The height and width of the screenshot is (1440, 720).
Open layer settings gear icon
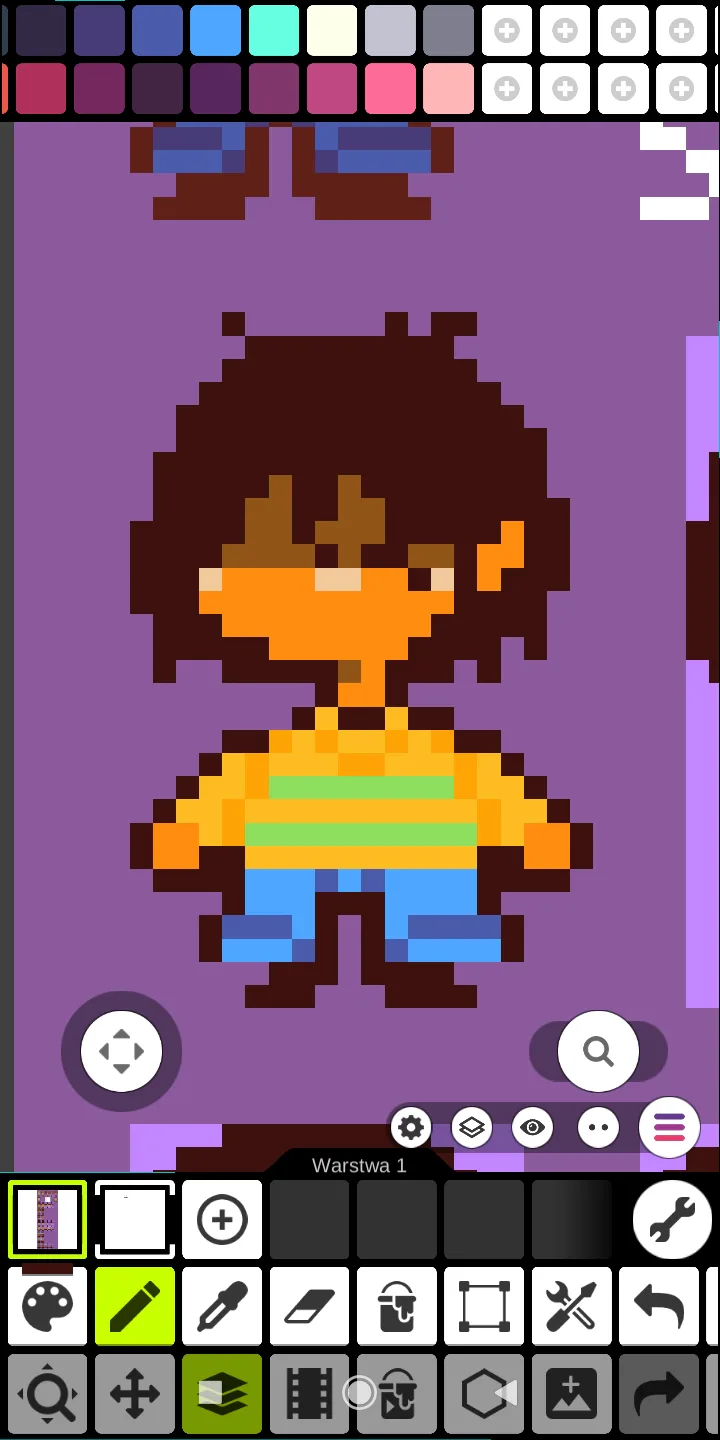[411, 1128]
